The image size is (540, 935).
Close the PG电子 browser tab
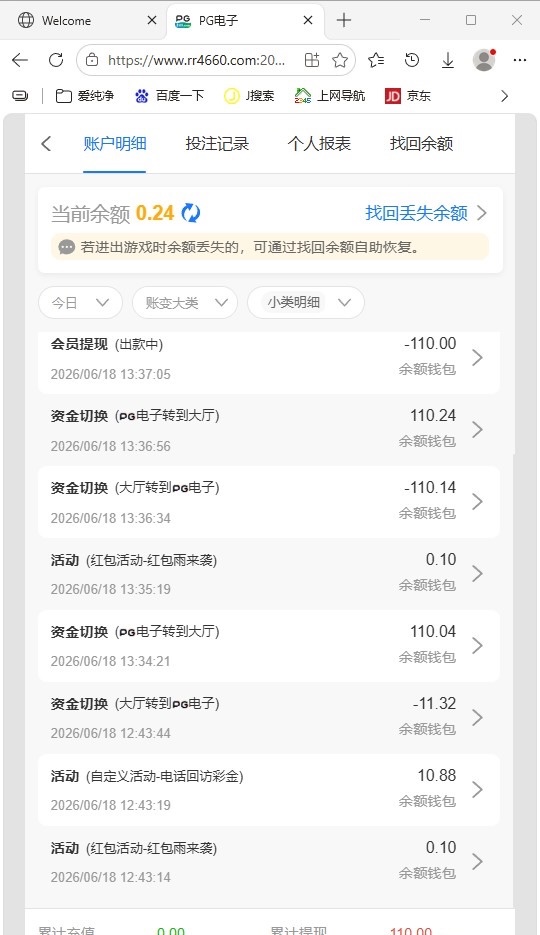tap(308, 20)
